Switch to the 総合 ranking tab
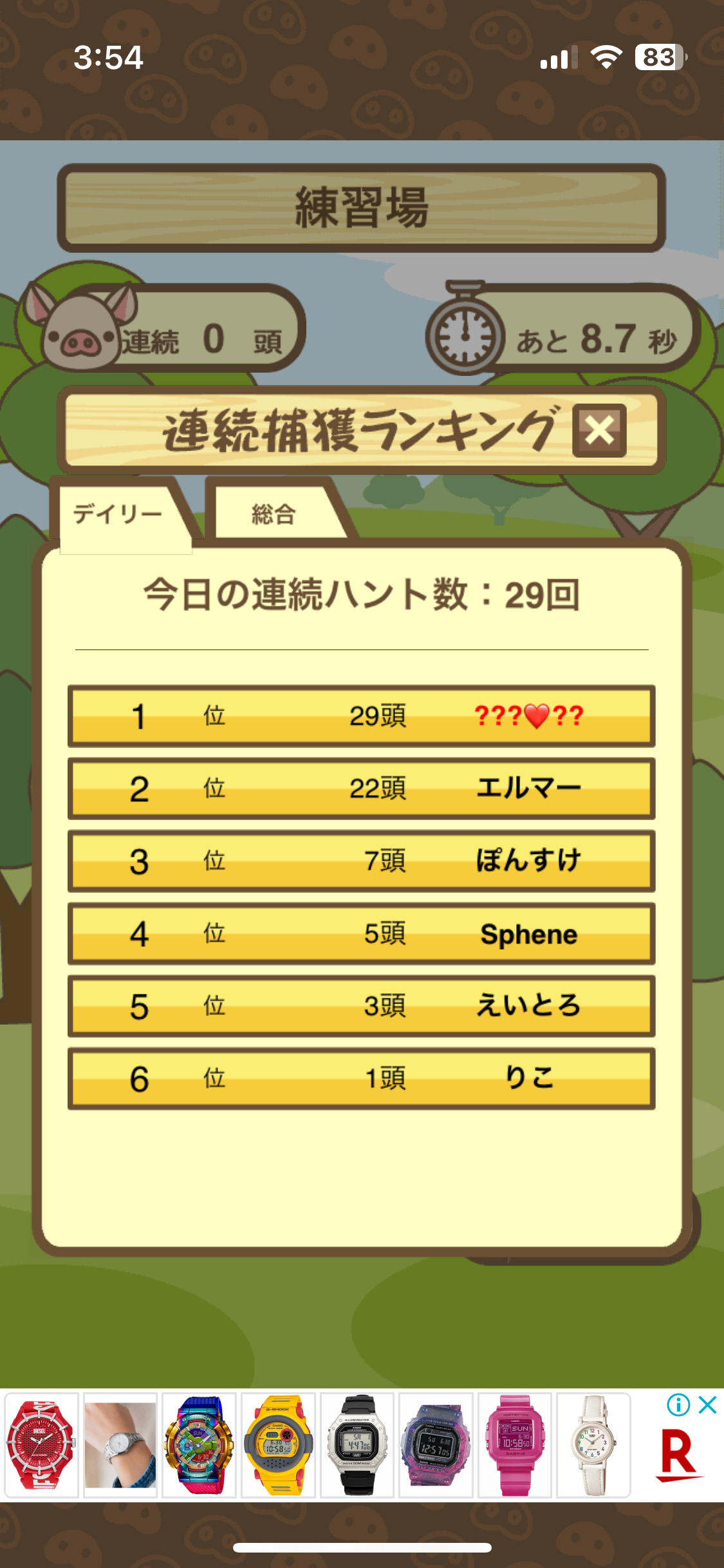 click(274, 514)
